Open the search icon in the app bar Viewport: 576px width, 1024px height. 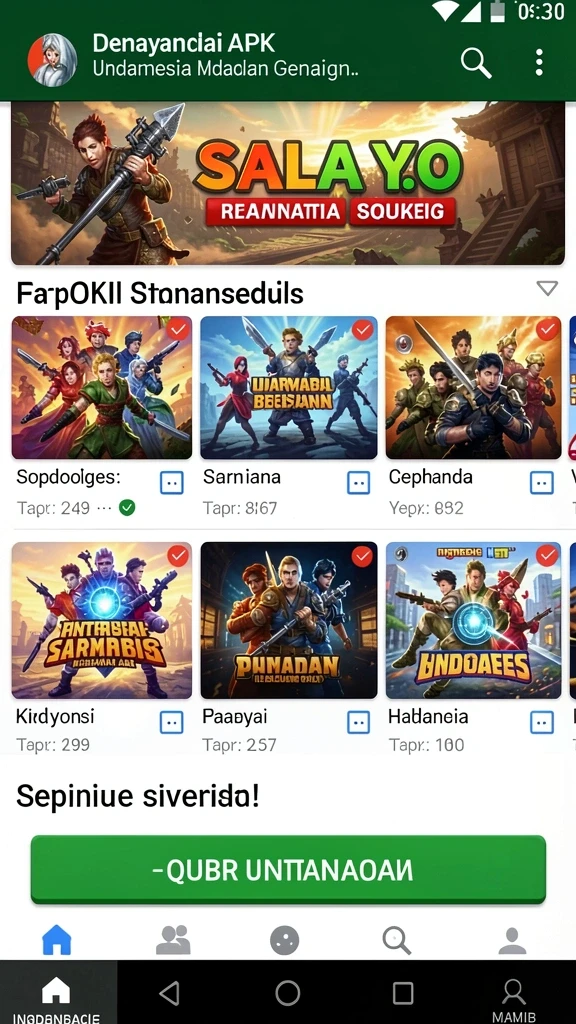pos(476,63)
